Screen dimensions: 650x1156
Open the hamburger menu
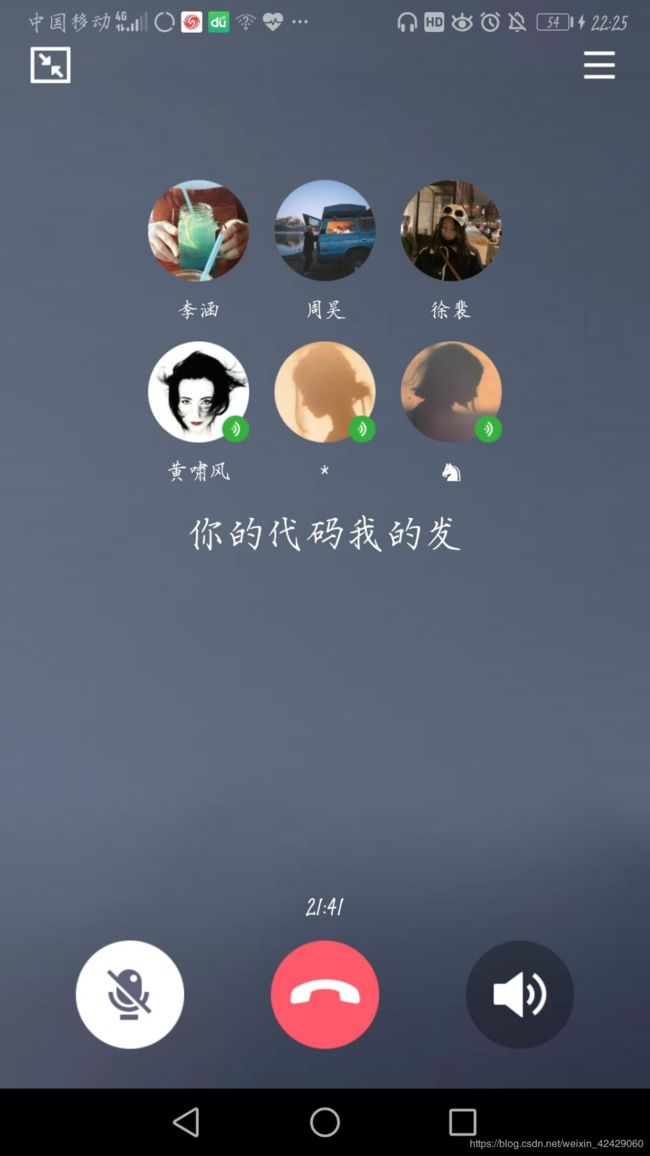599,66
